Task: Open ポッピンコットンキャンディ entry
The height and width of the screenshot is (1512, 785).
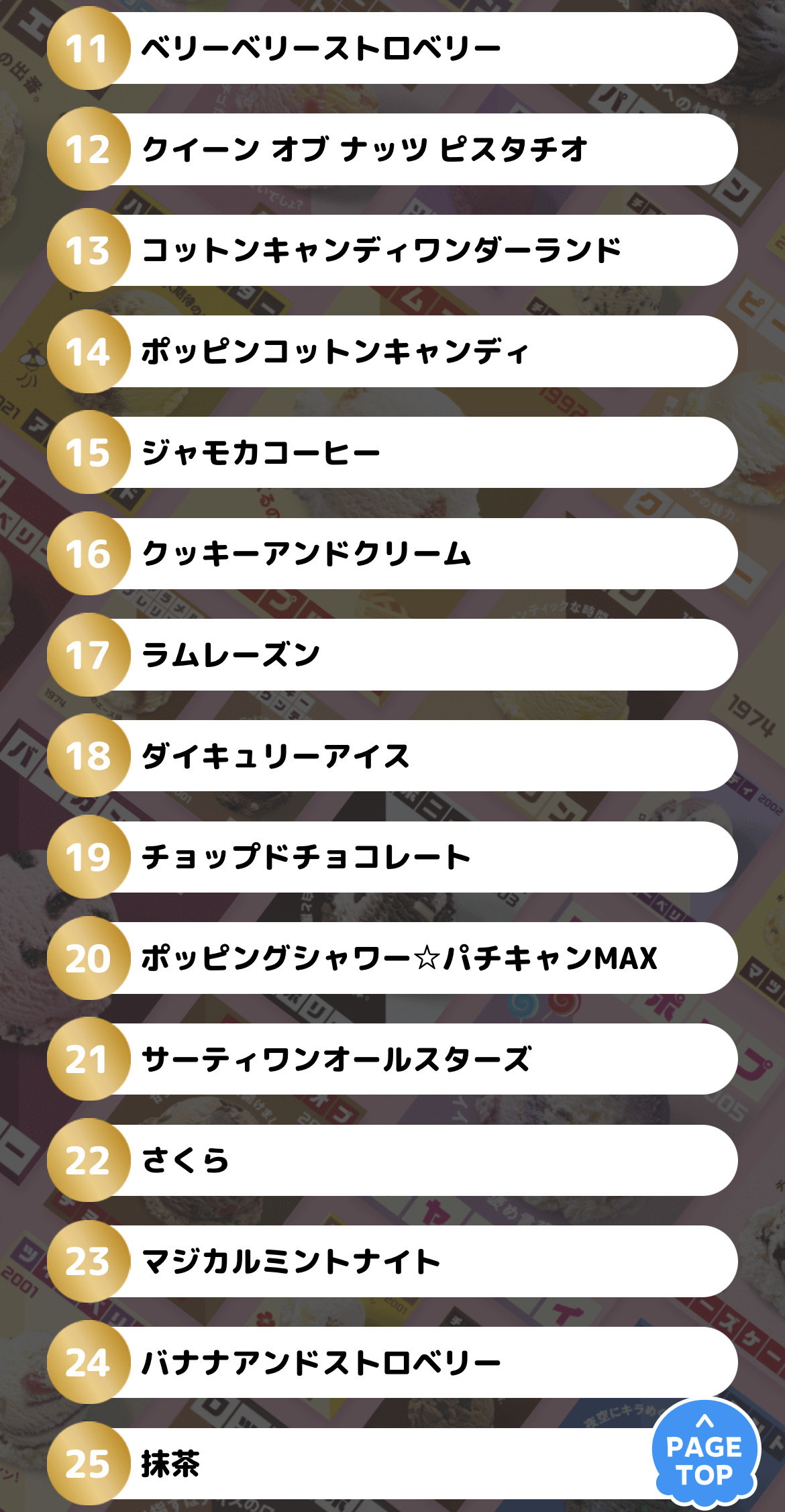Action: pyautogui.click(x=392, y=352)
